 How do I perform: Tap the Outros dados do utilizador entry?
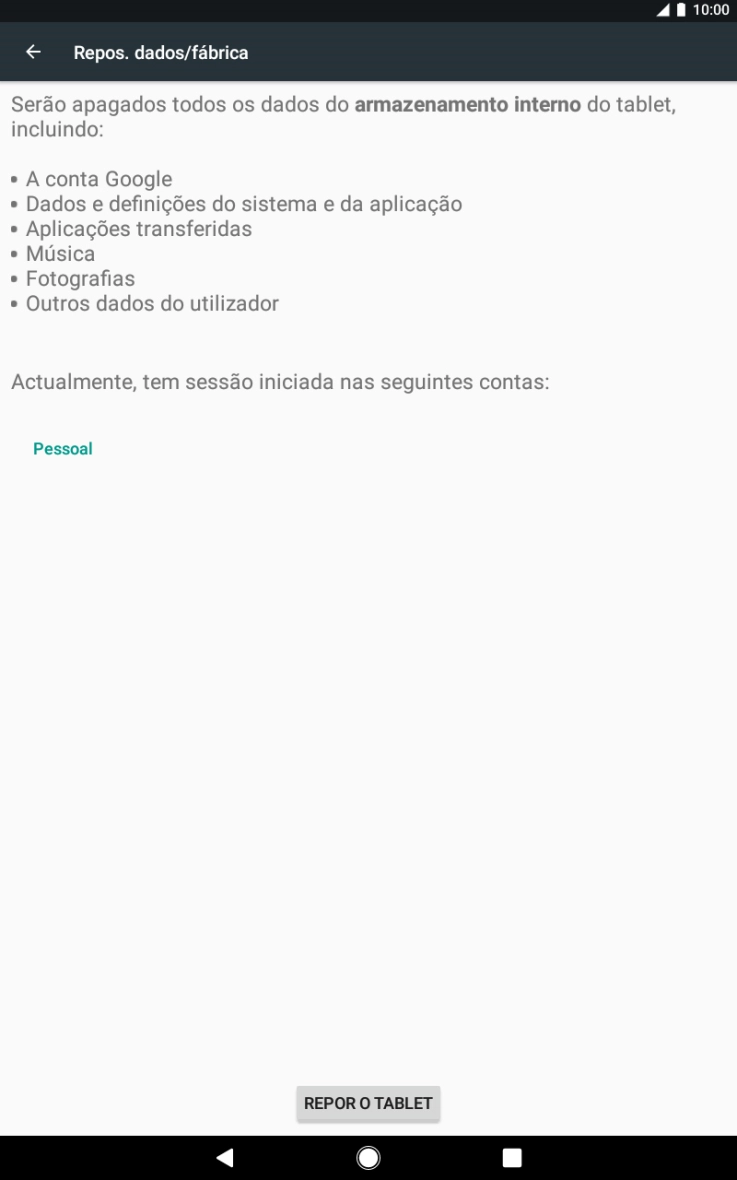(153, 303)
